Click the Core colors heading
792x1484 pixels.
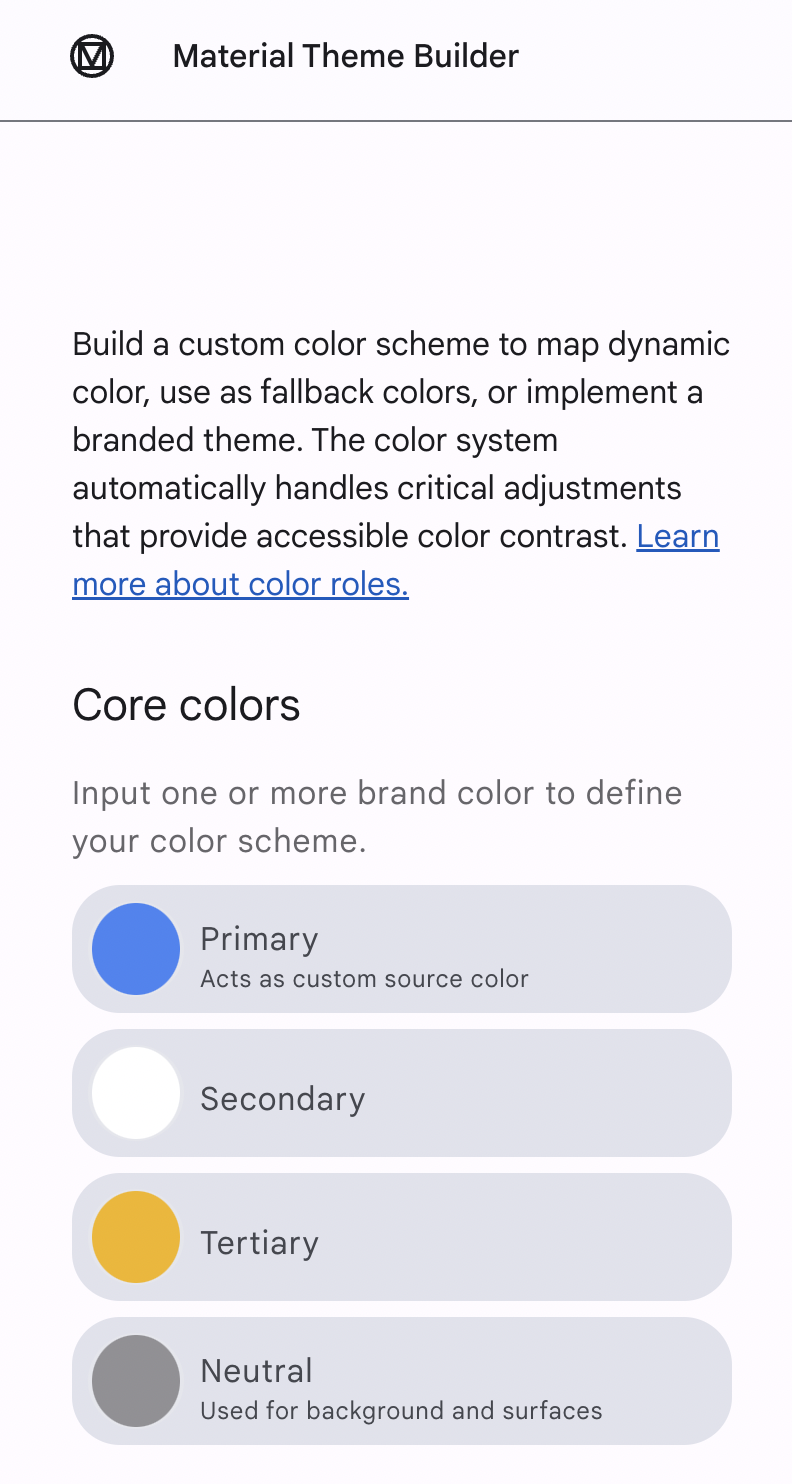(x=186, y=705)
